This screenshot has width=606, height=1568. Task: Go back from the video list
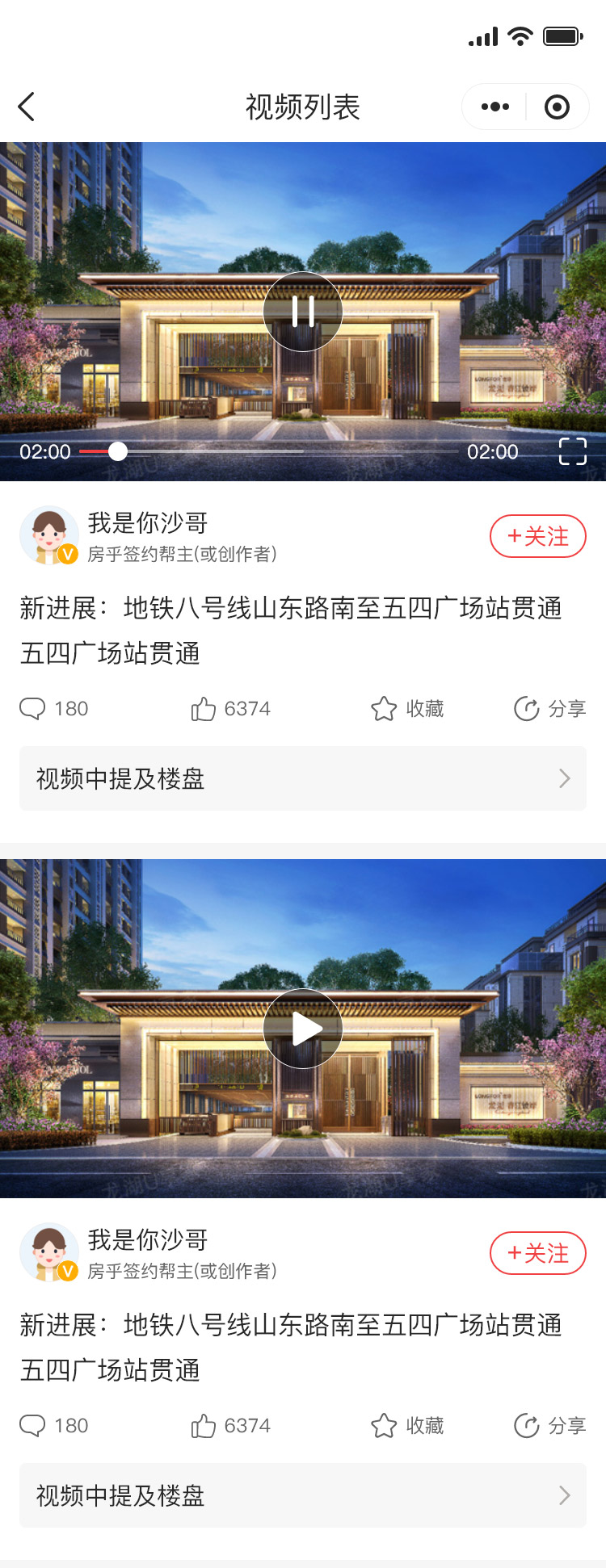tap(27, 107)
